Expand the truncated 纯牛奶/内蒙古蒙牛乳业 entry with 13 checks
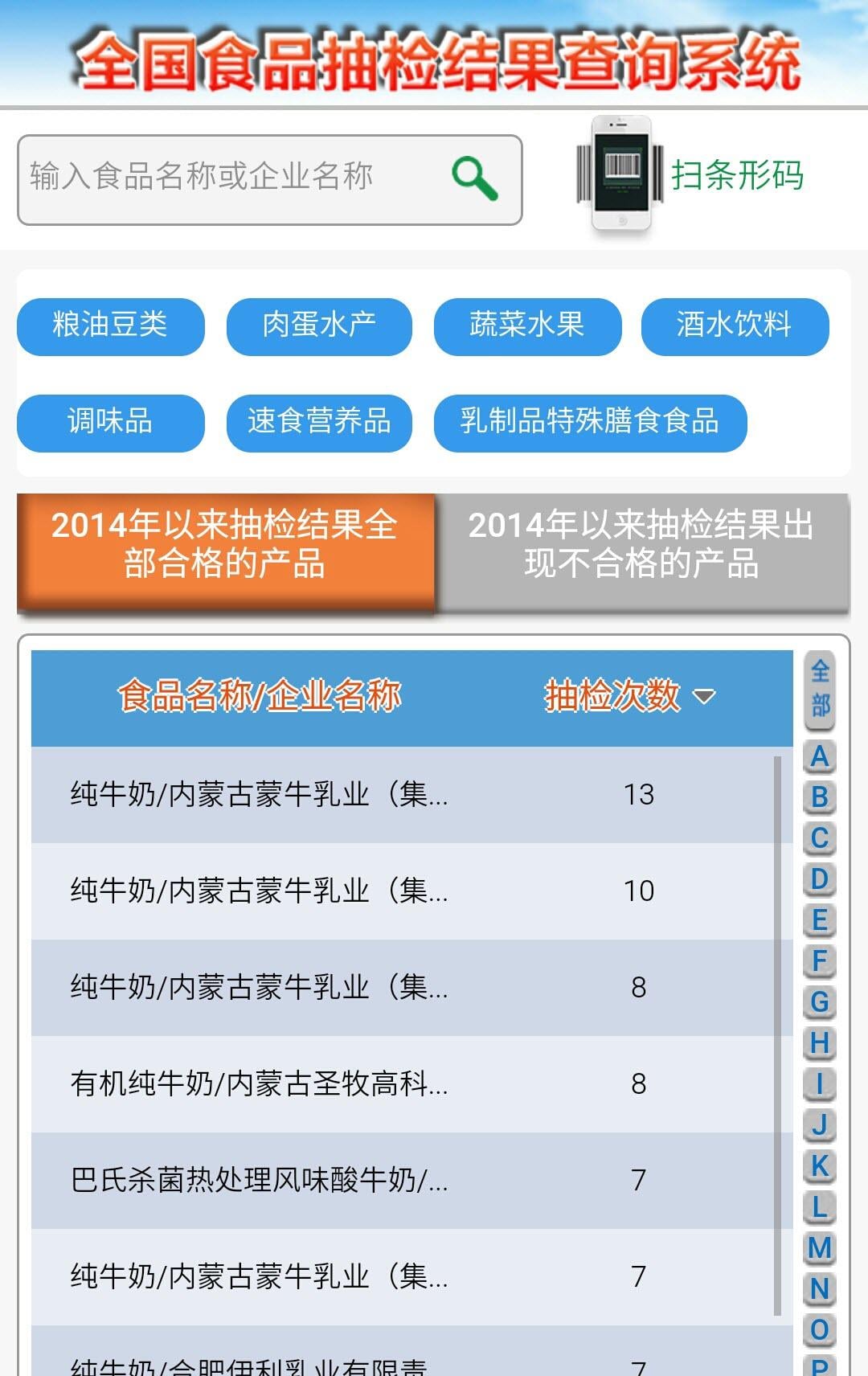Viewport: 868px width, 1376px height. (x=256, y=795)
